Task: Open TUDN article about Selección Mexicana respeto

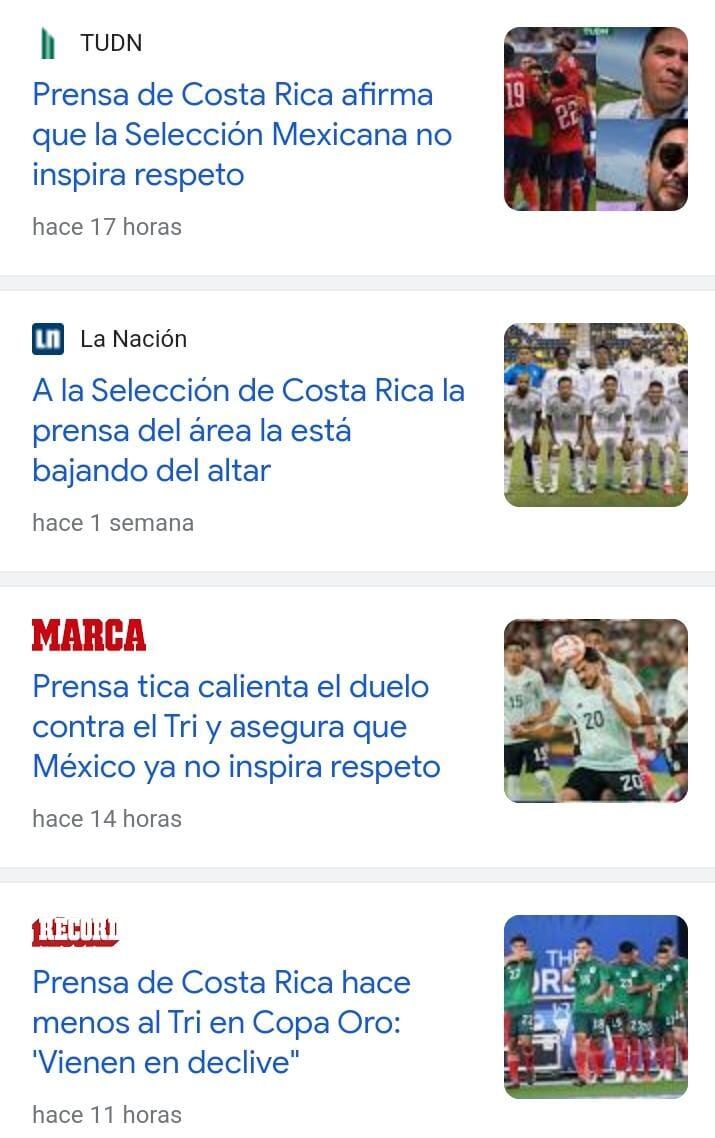Action: click(241, 135)
